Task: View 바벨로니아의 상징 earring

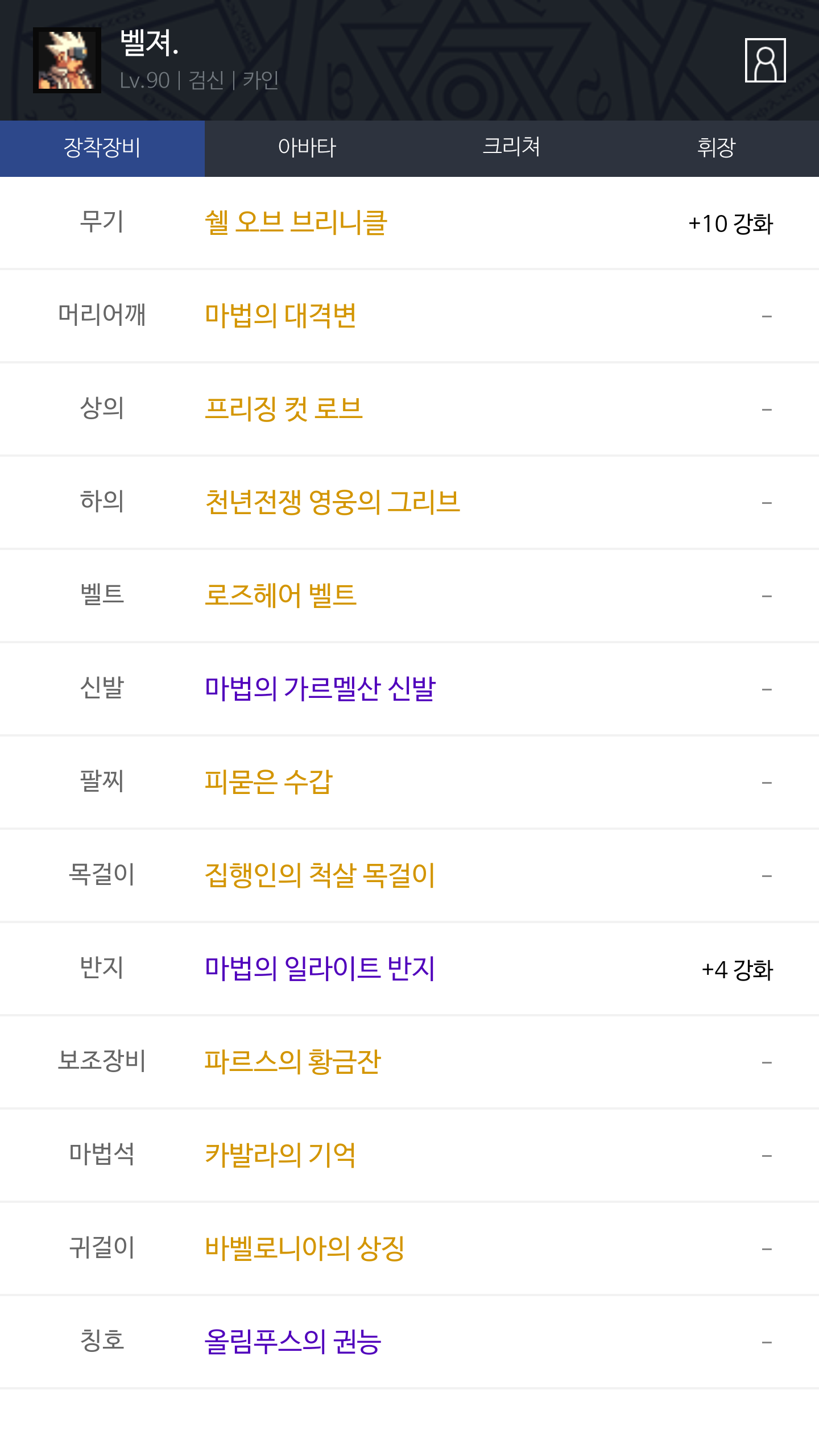Action: coord(304,1248)
